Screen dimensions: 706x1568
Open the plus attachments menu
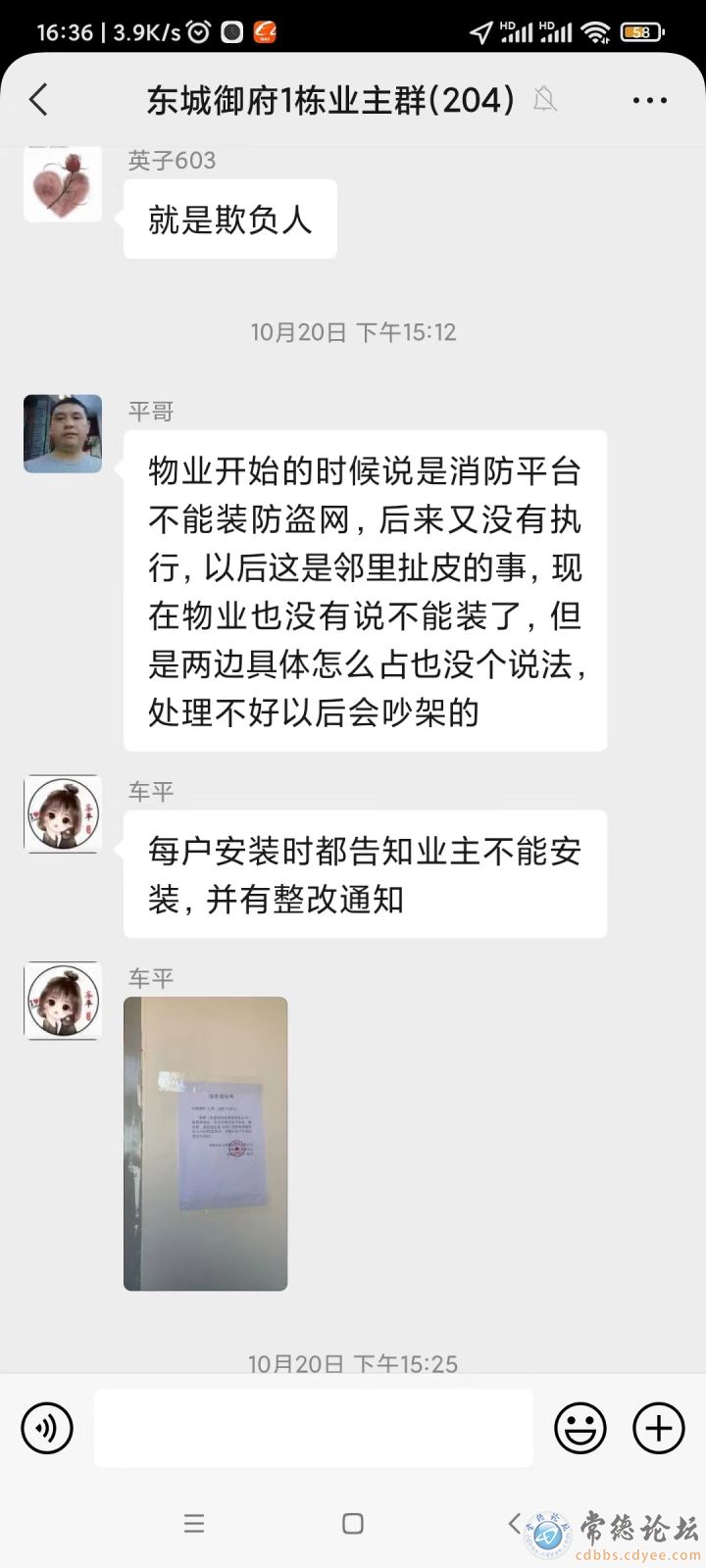[x=659, y=1428]
